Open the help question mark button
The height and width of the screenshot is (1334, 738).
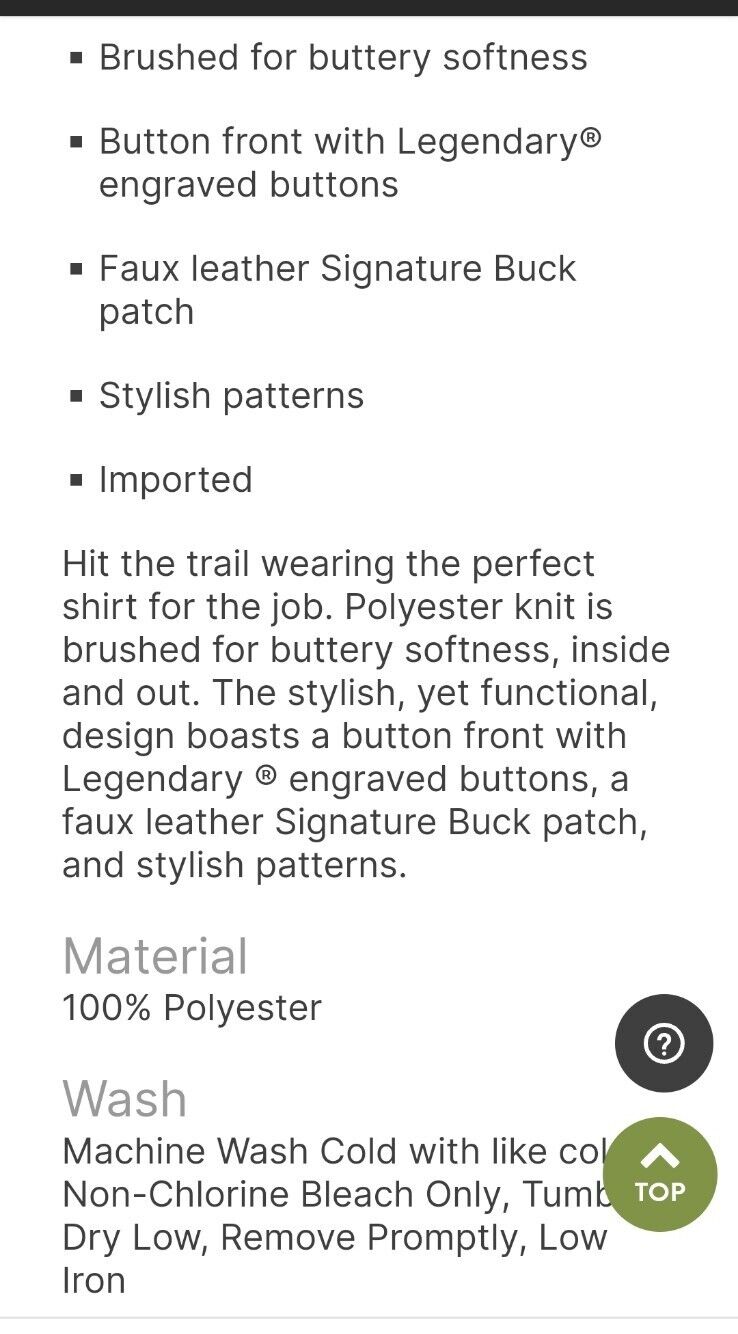click(x=663, y=1044)
